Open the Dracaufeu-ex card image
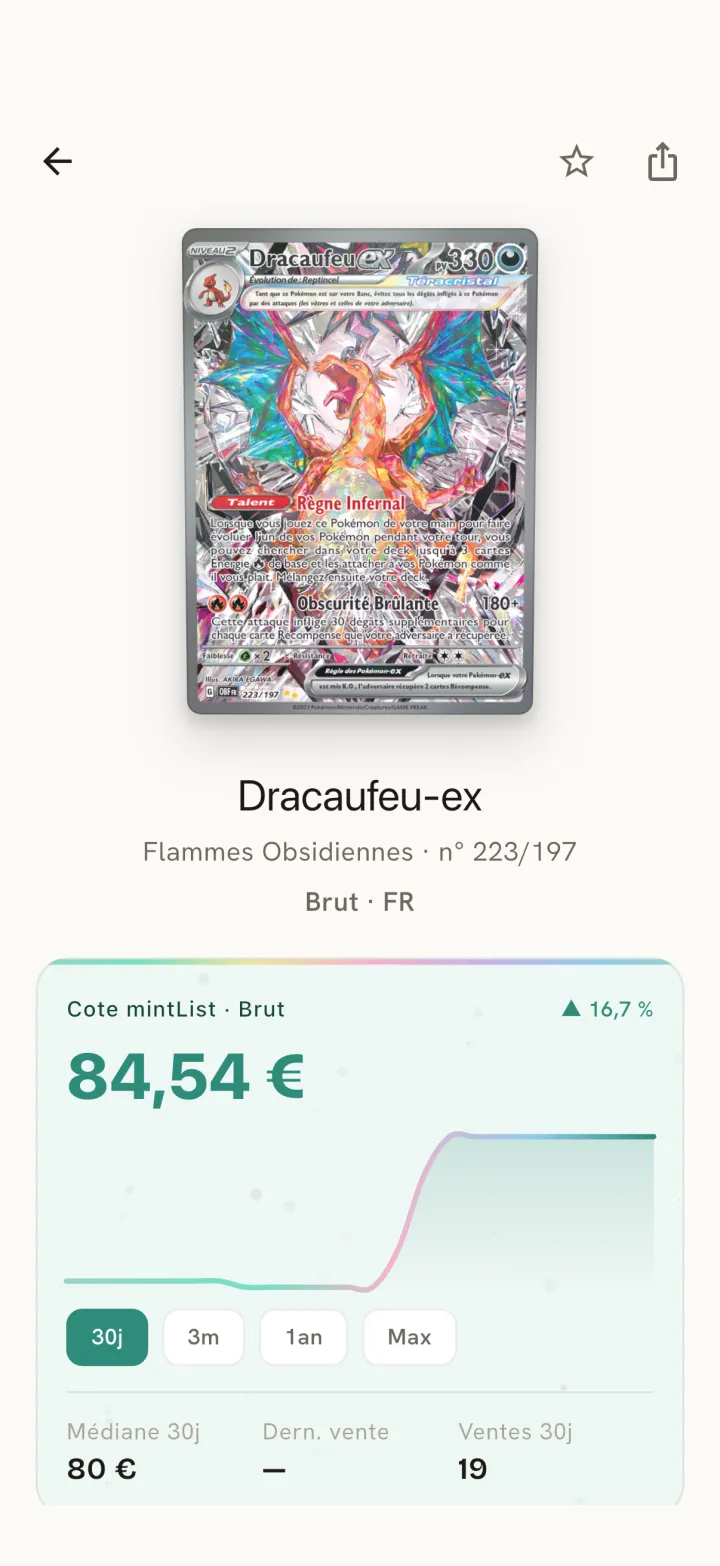Viewport: 720px width, 1566px height. click(x=360, y=471)
